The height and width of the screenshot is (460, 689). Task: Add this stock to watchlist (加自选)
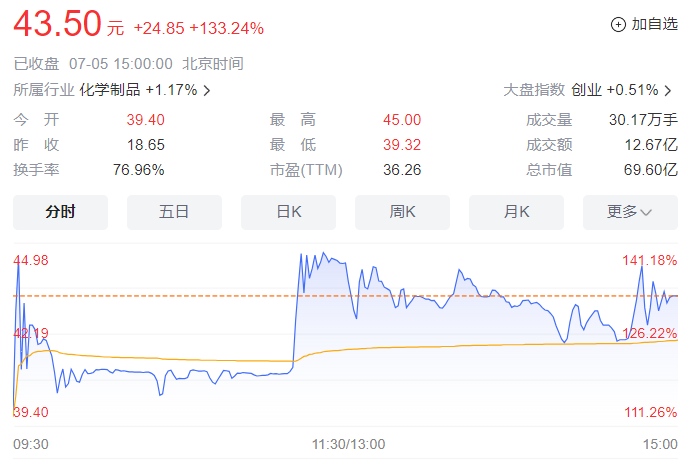(x=644, y=25)
